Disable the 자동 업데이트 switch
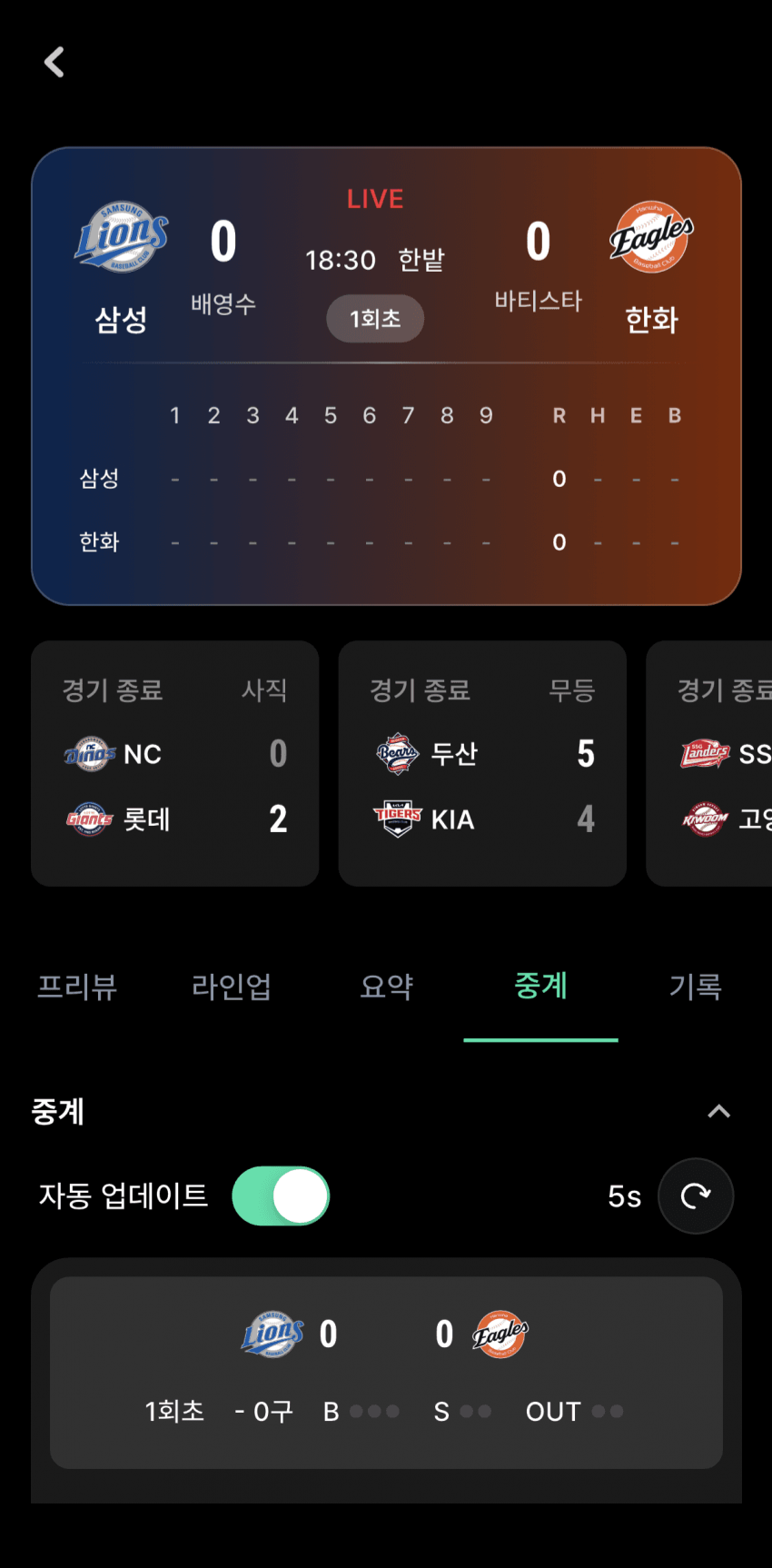This screenshot has width=772, height=1568. pos(281,1196)
